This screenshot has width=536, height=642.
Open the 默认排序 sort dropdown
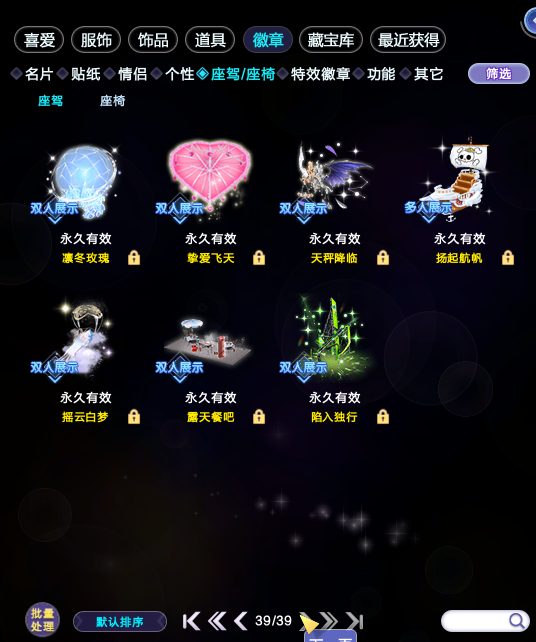click(x=120, y=622)
